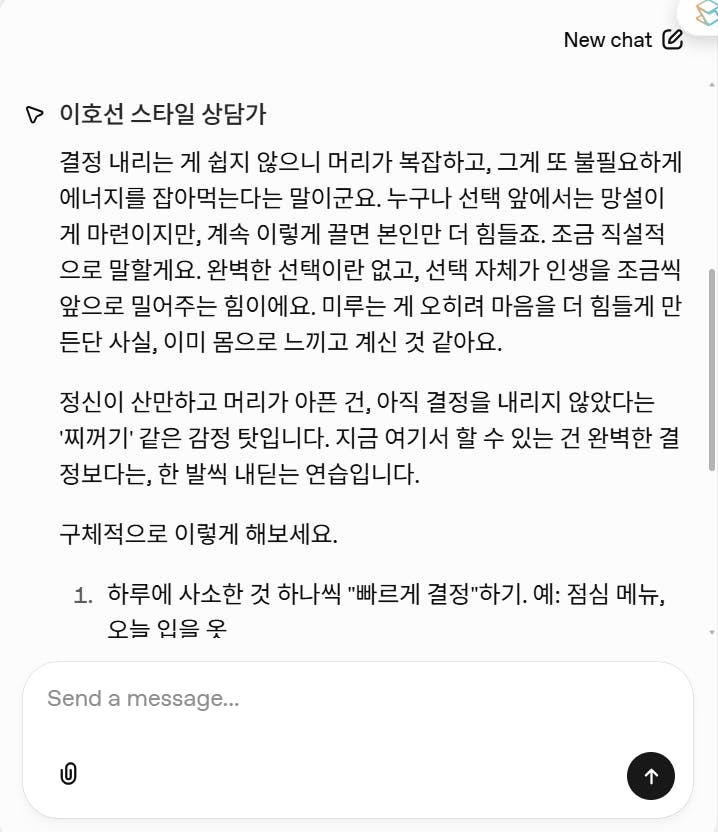Start a new chat
Image resolution: width=718 pixels, height=832 pixels.
623,40
